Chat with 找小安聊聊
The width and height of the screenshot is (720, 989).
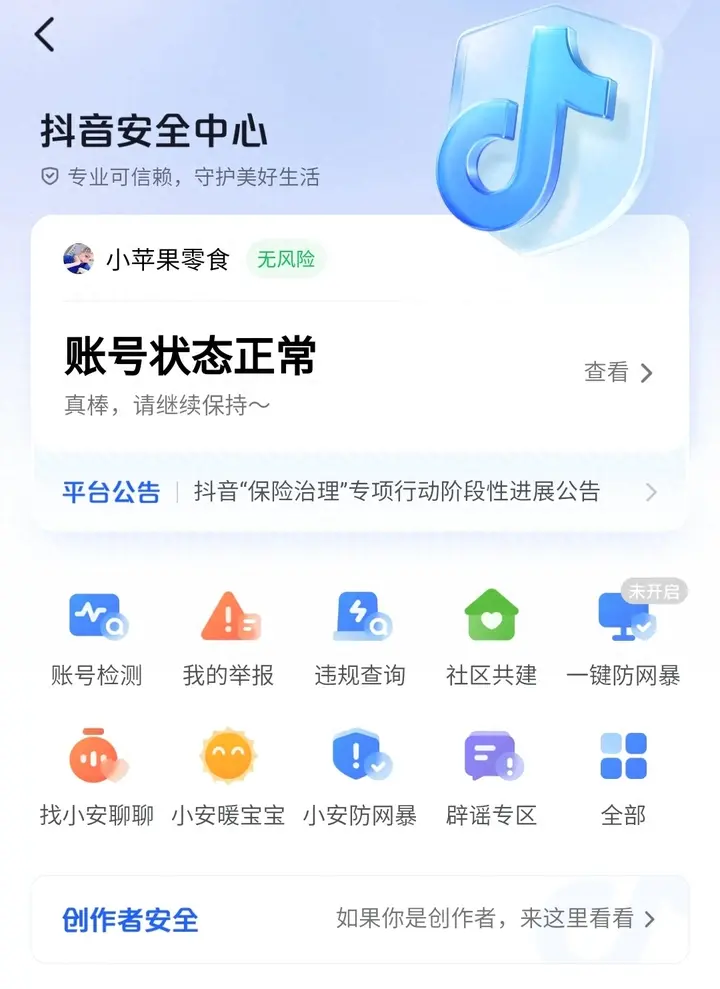[96, 778]
